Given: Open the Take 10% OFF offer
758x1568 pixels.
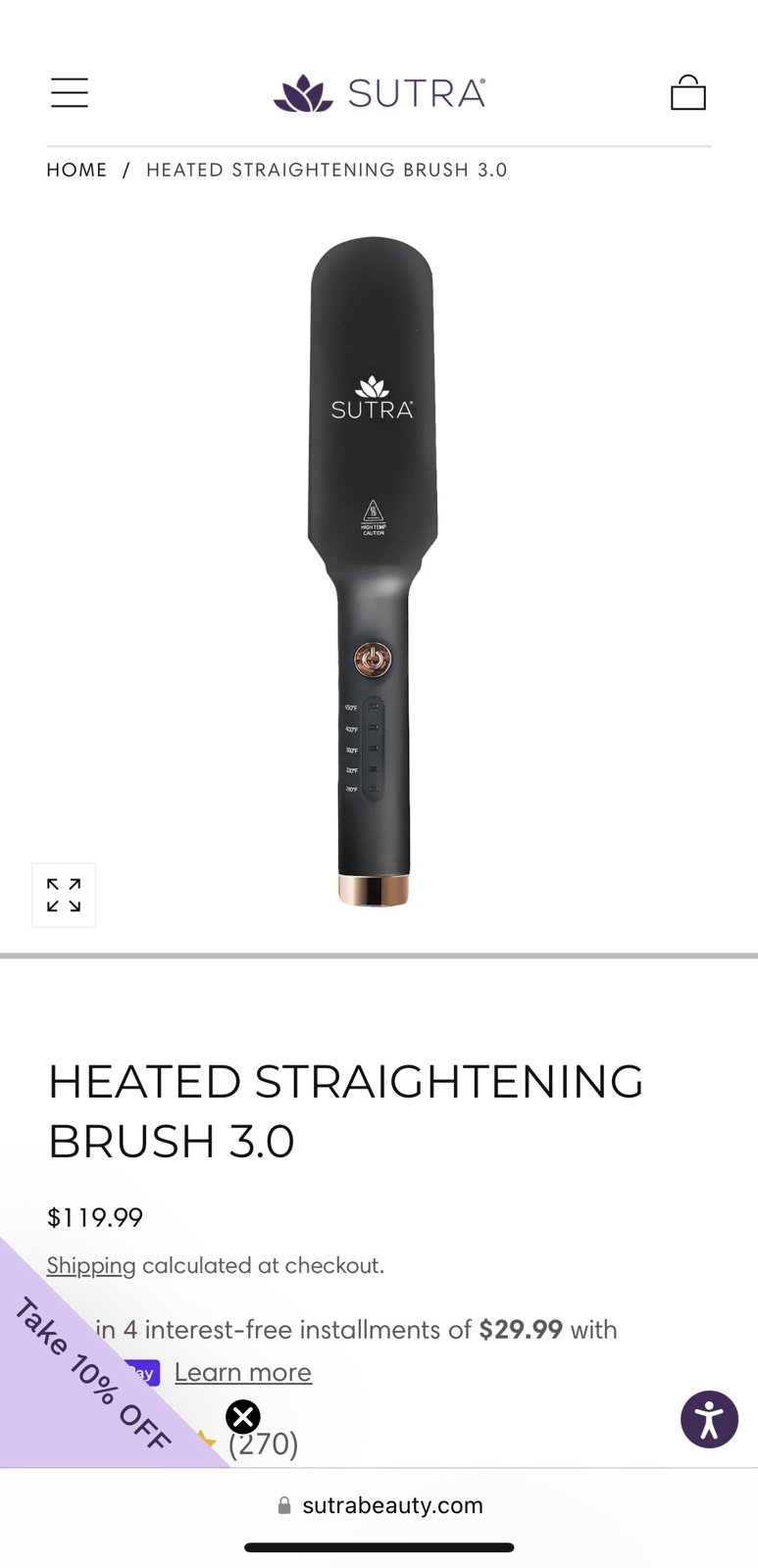Looking at the screenshot, I should (92, 1374).
